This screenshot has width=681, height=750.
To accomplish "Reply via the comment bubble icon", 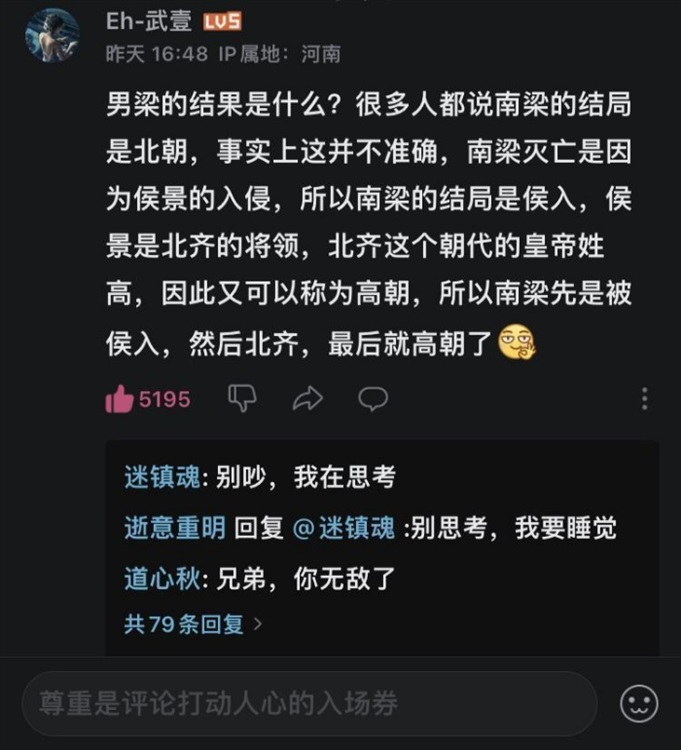I will pyautogui.click(x=373, y=399).
